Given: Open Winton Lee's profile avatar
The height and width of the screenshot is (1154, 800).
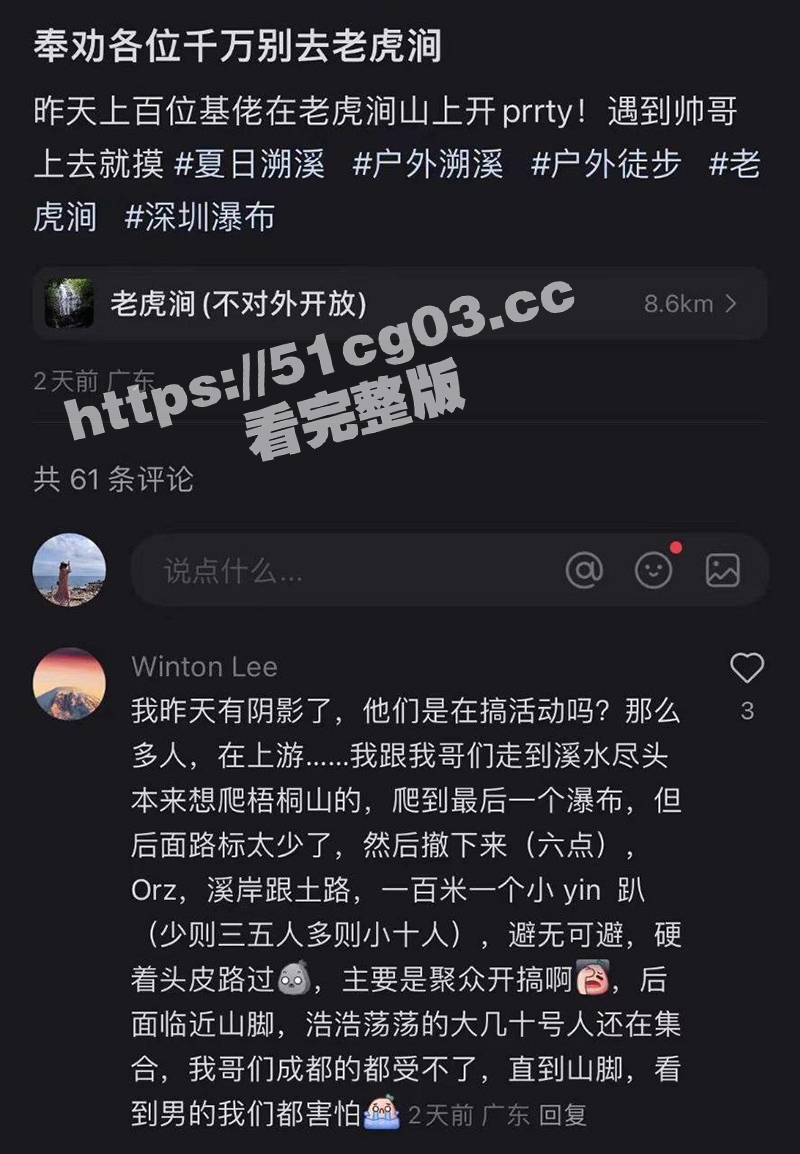Looking at the screenshot, I should [69, 682].
